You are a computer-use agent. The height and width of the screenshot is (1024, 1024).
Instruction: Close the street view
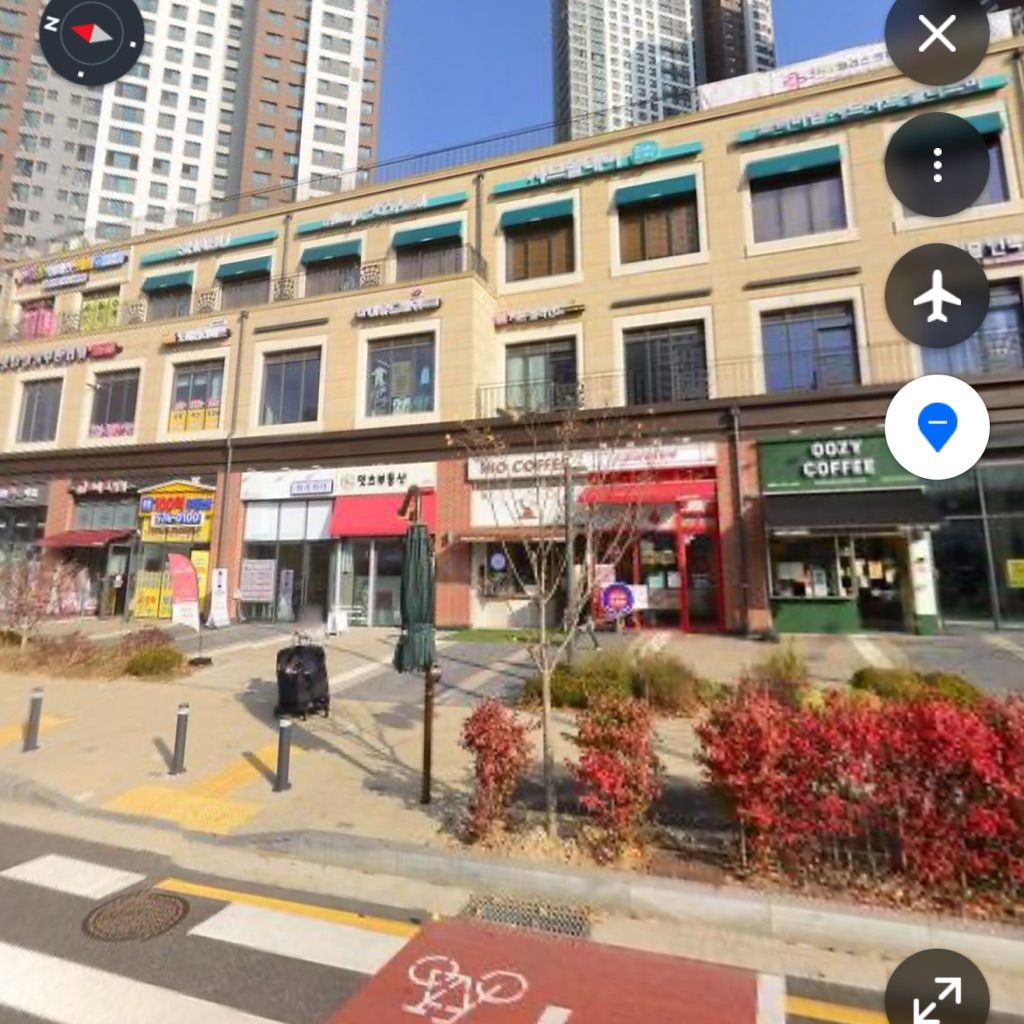pos(936,35)
